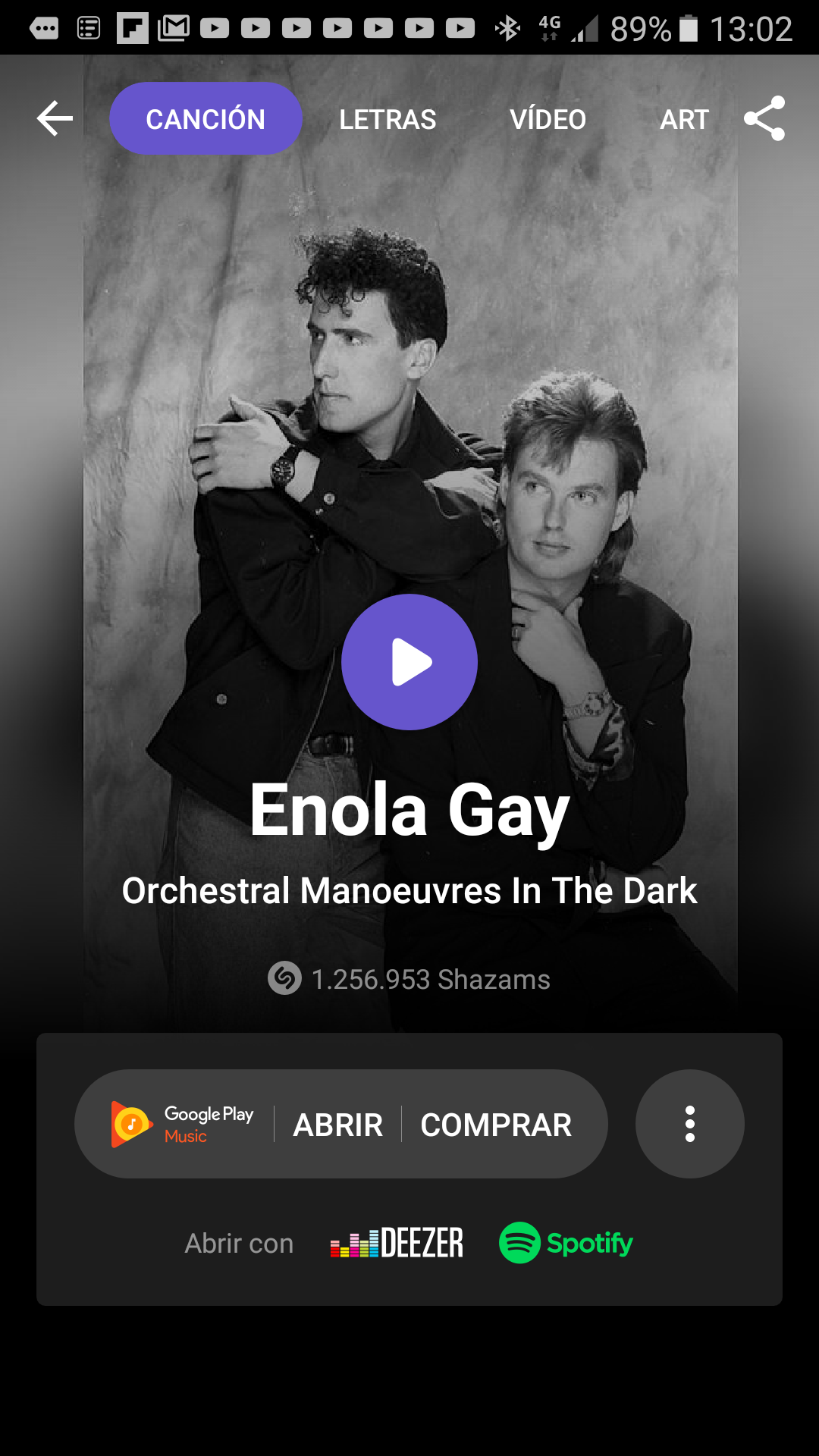Tap ABRIR to open in Google Play Music
Screen dimensions: 819x1456
click(338, 1125)
